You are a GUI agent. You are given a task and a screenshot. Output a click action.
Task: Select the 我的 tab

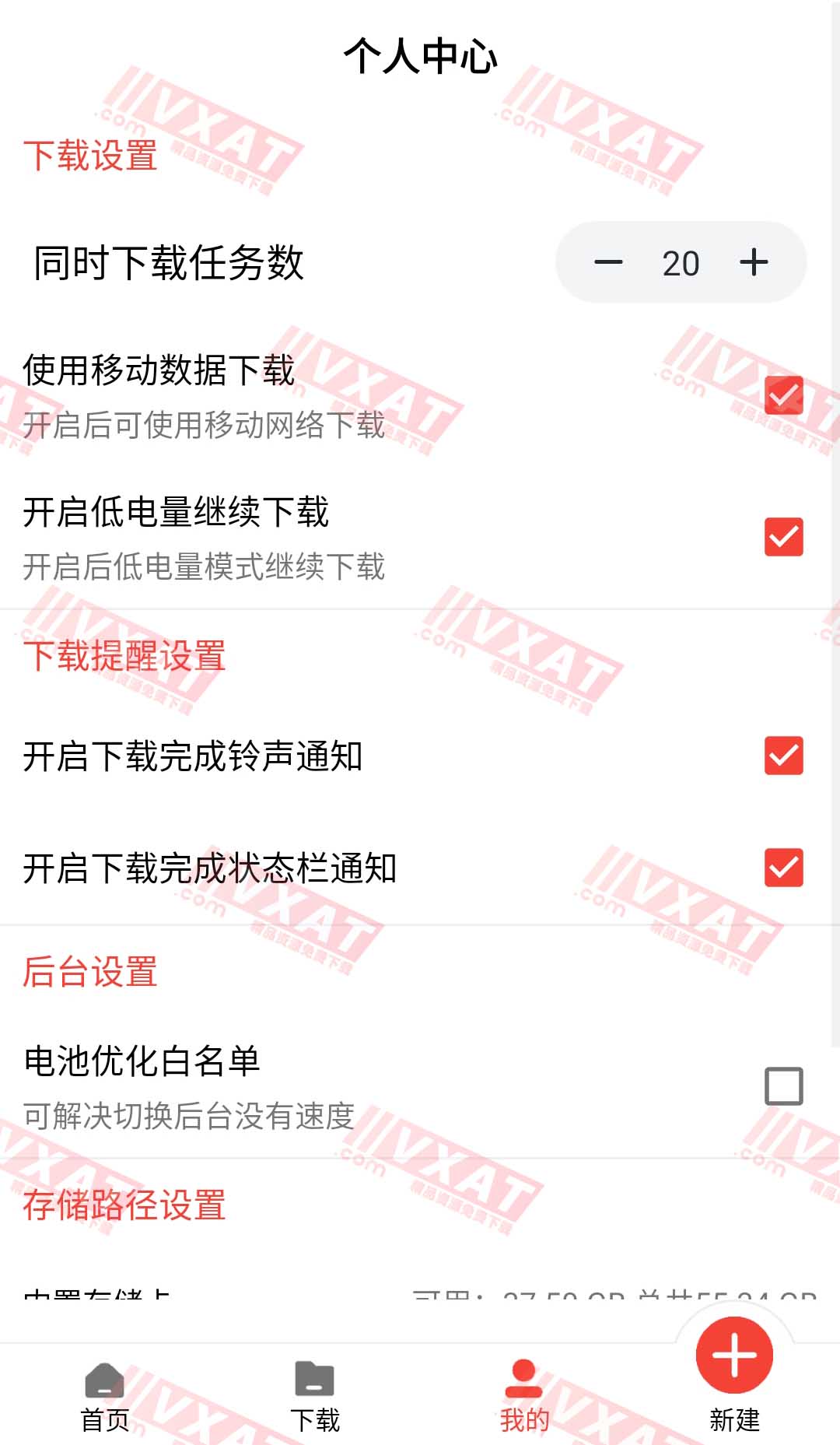coord(524,1397)
